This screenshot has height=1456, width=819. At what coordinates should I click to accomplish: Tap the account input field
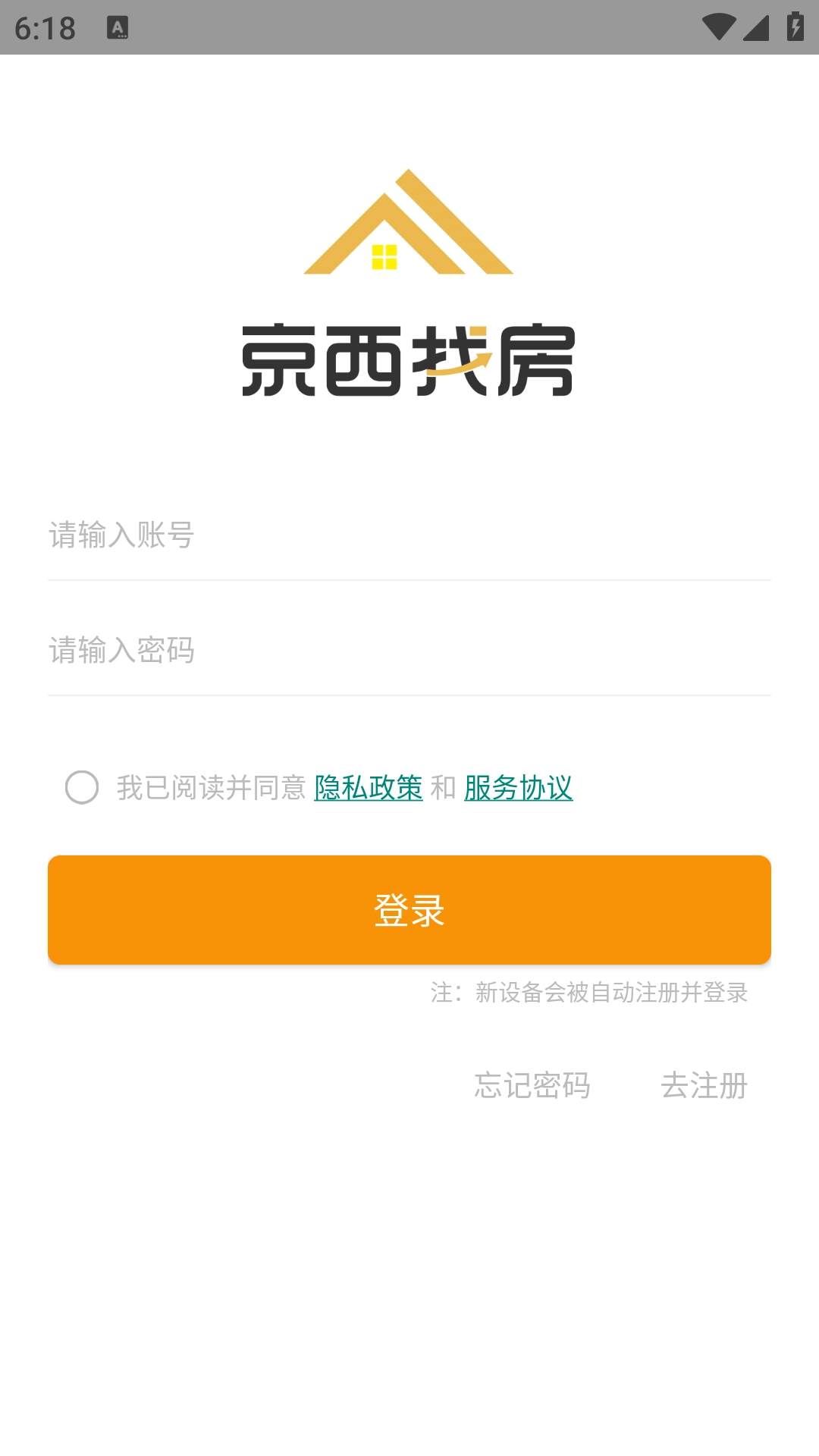[409, 535]
